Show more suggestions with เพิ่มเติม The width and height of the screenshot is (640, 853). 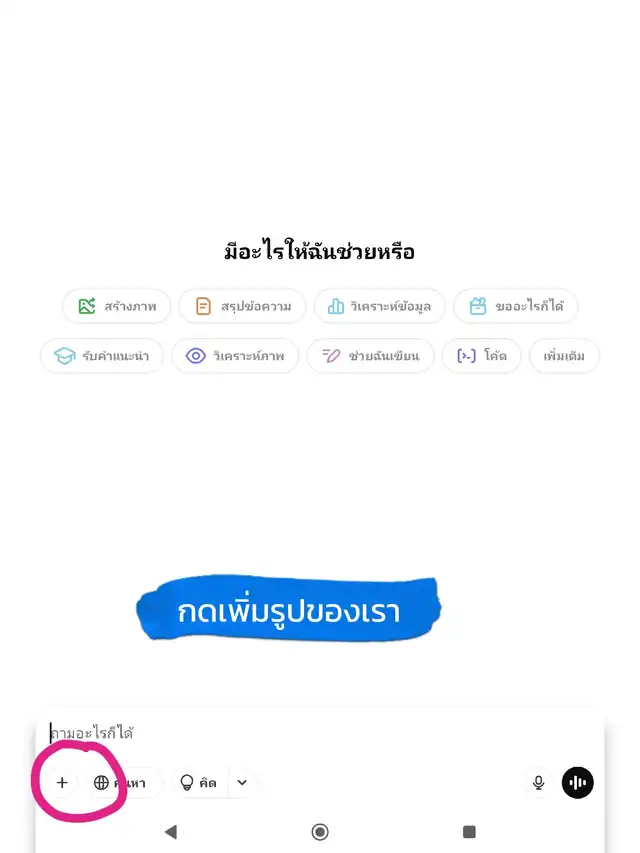(564, 356)
